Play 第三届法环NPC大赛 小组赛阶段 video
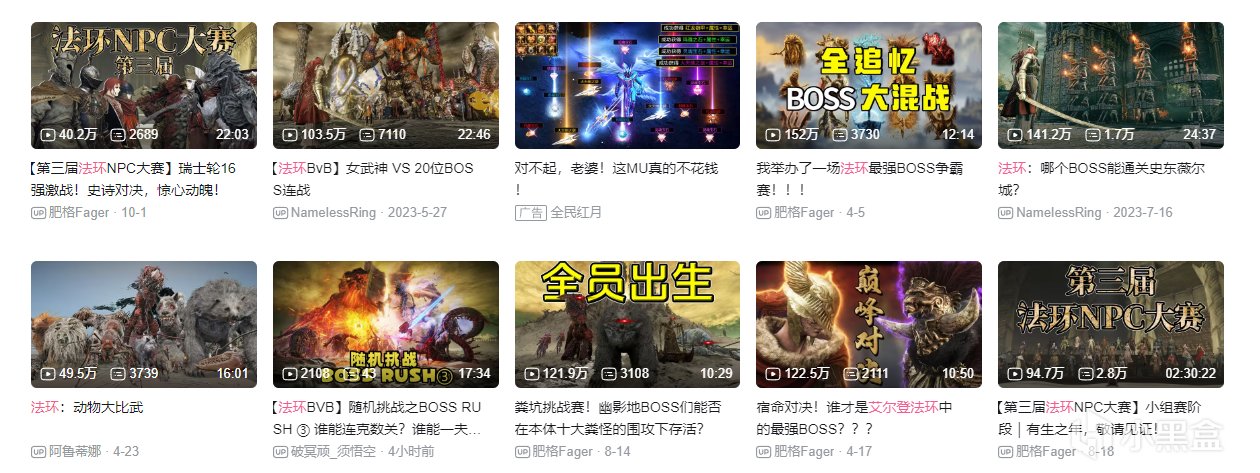Image resolution: width=1260 pixels, height=473 pixels. click(1110, 324)
